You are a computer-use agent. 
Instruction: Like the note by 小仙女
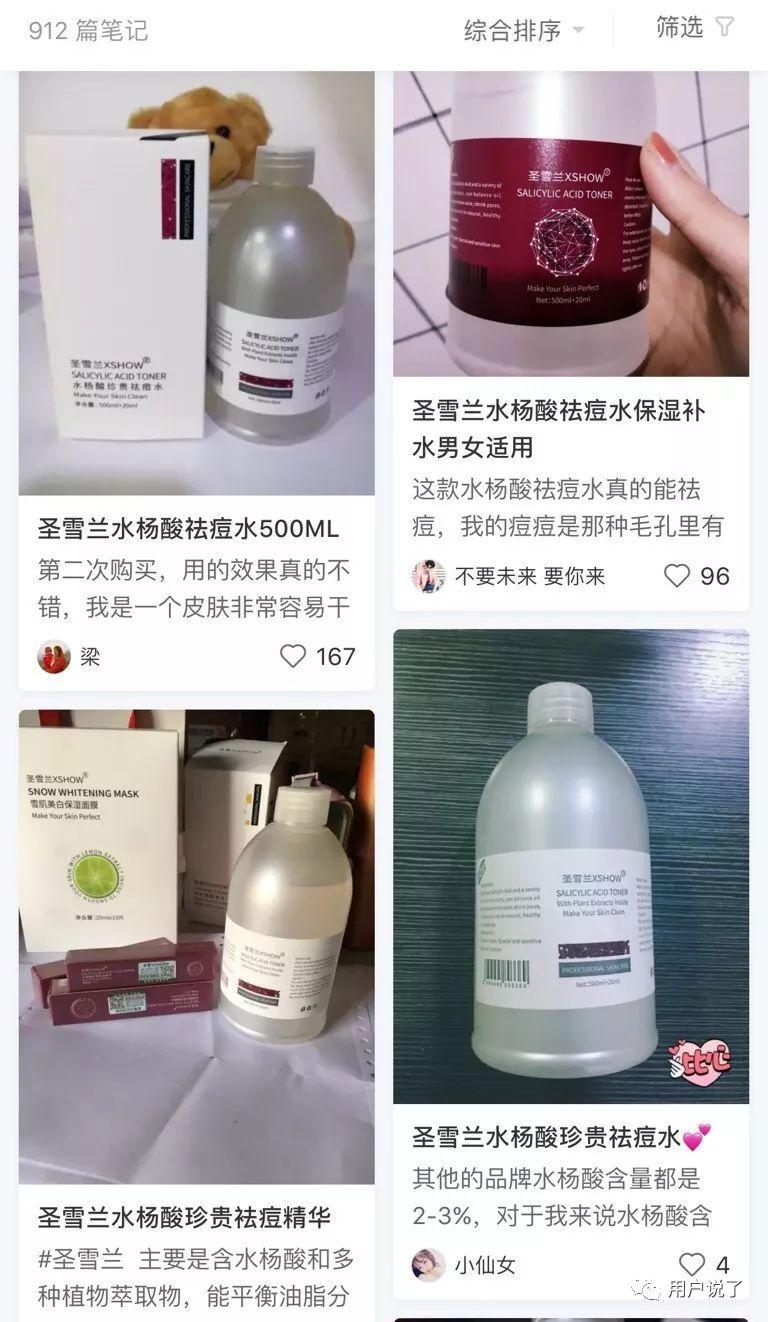pyautogui.click(x=691, y=1264)
